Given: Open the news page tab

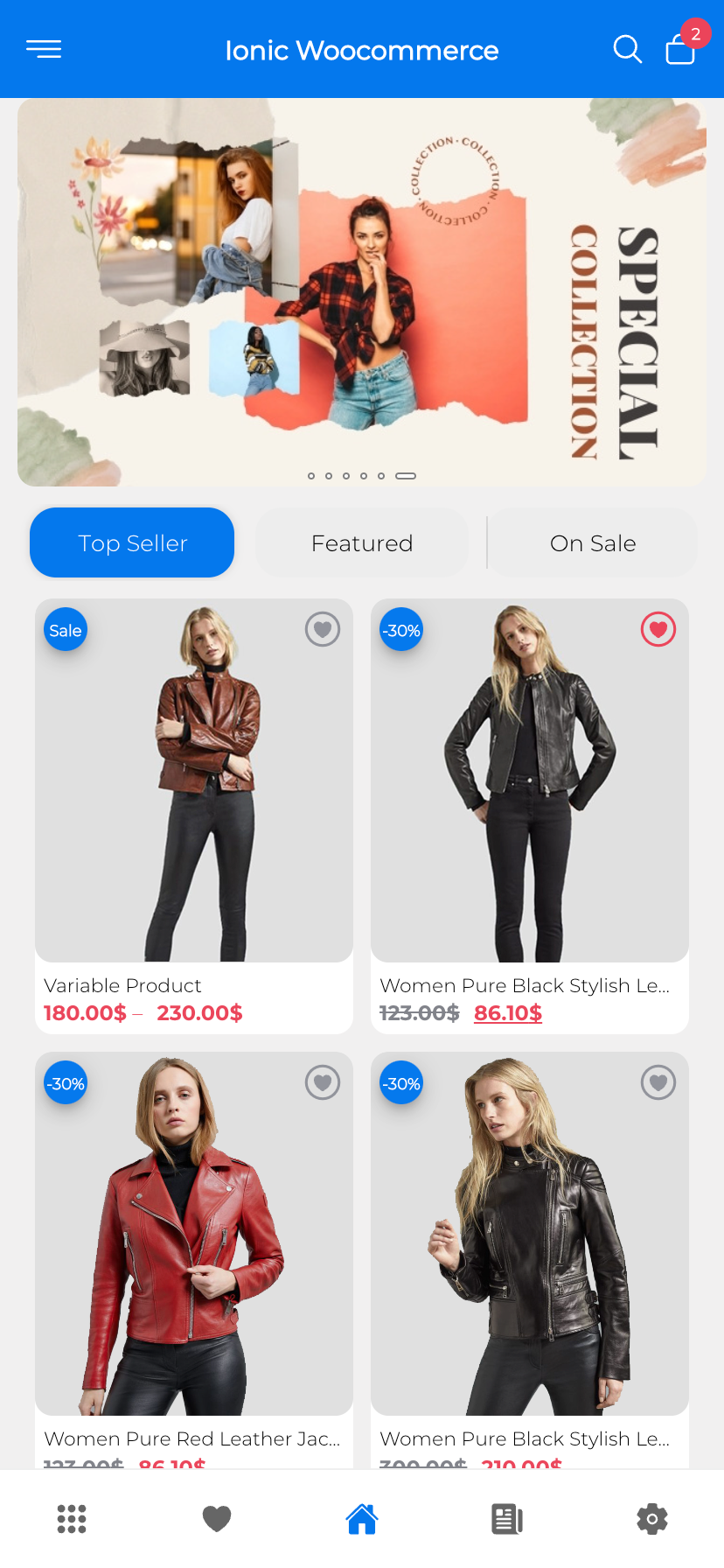Looking at the screenshot, I should pos(507,1519).
